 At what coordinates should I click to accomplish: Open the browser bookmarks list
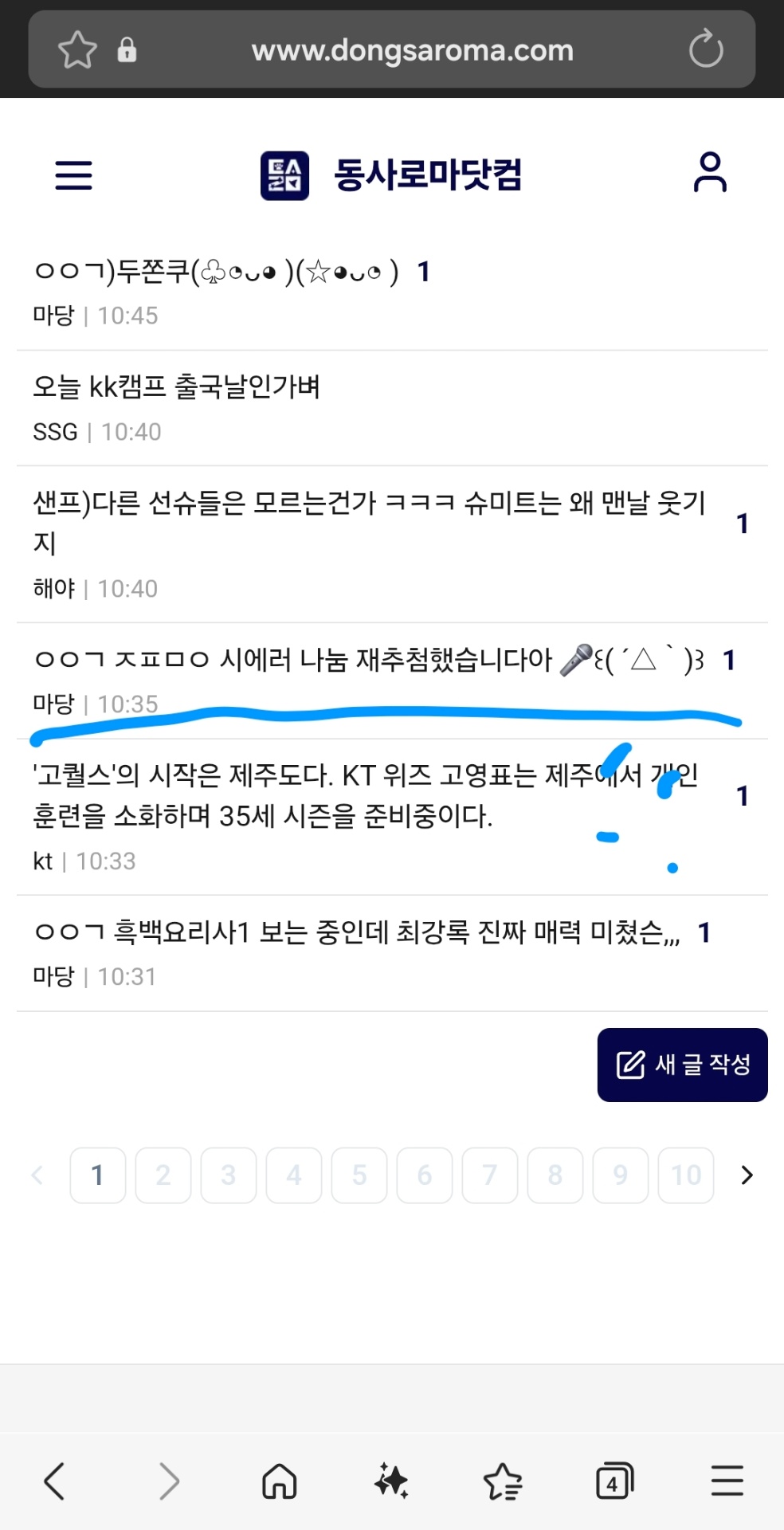(503, 1482)
